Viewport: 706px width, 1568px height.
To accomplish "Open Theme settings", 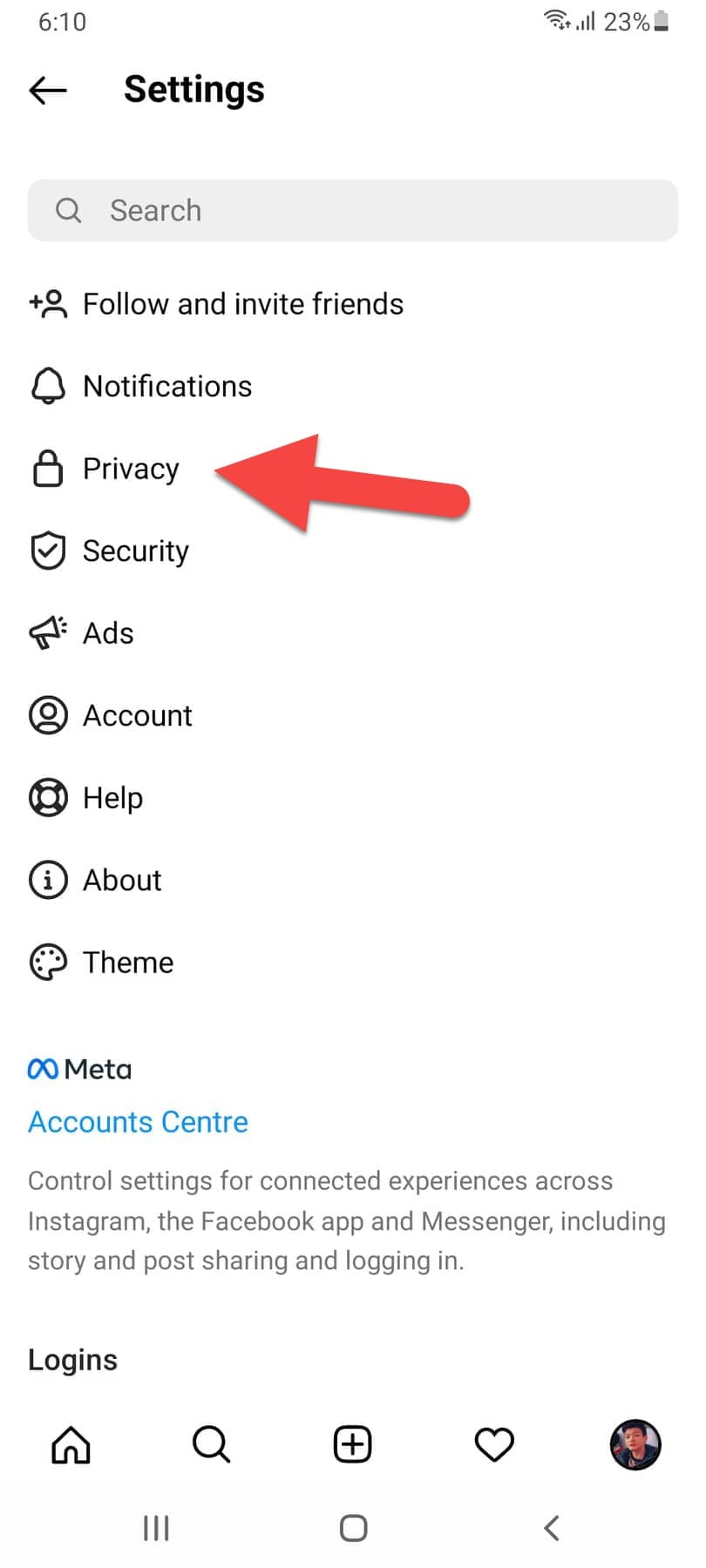I will [x=127, y=963].
